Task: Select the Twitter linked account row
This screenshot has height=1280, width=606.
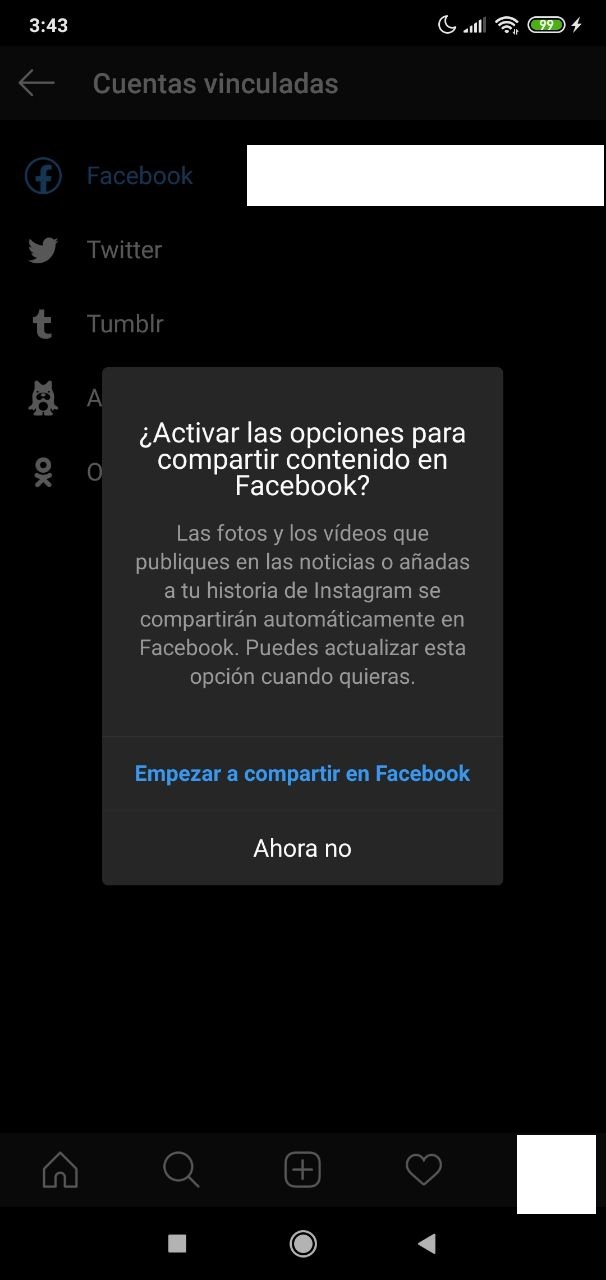Action: [124, 250]
